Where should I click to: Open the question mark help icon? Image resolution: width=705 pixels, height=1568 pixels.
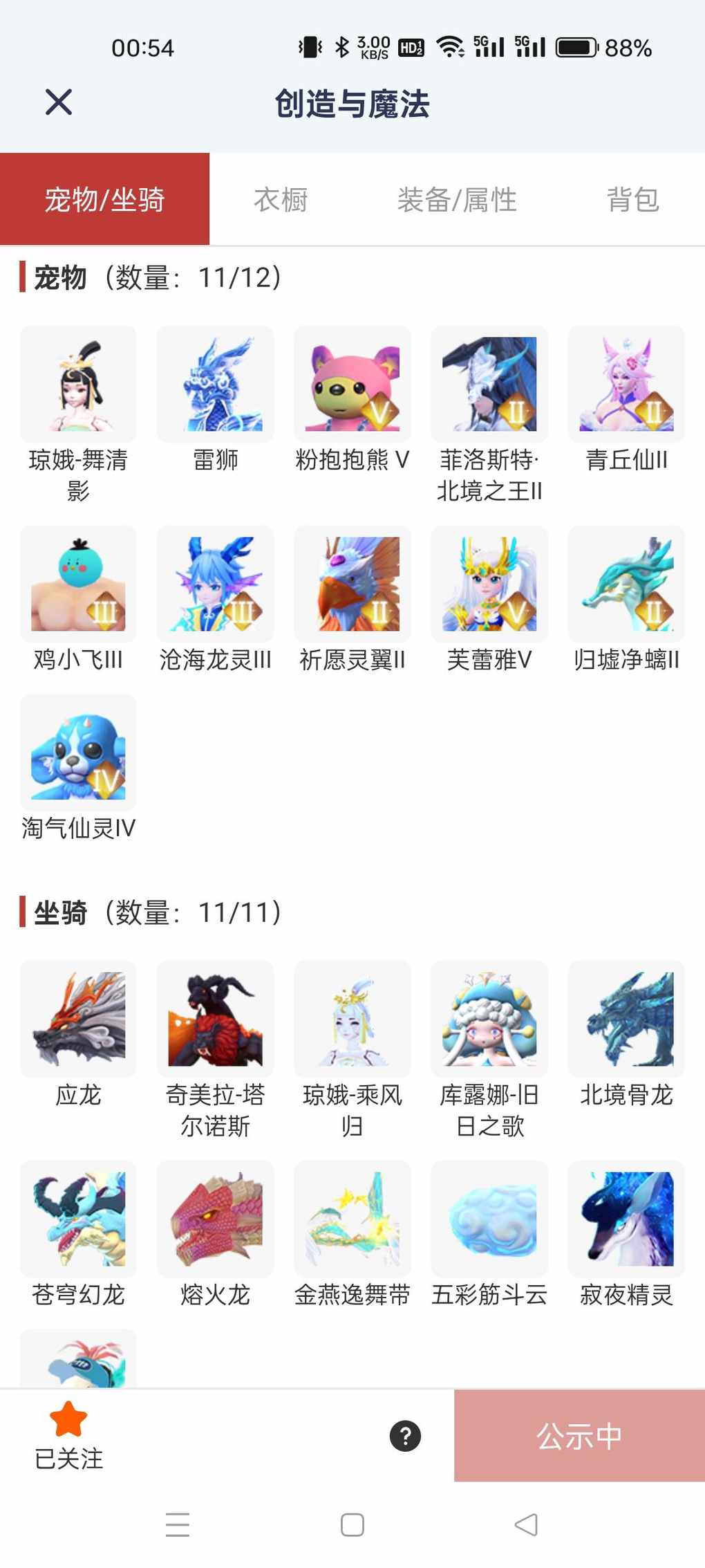coord(406,1436)
